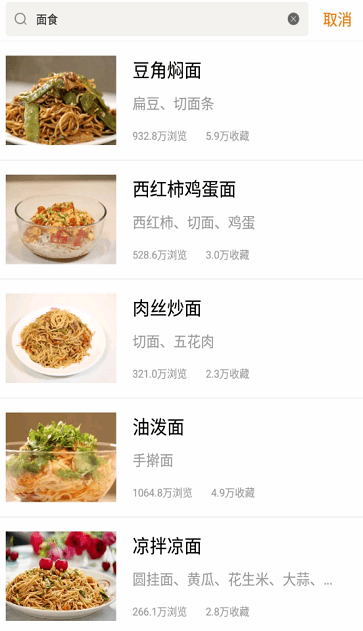
Task: Open the 西红柿鸡蛋面 recipe
Action: [182, 219]
